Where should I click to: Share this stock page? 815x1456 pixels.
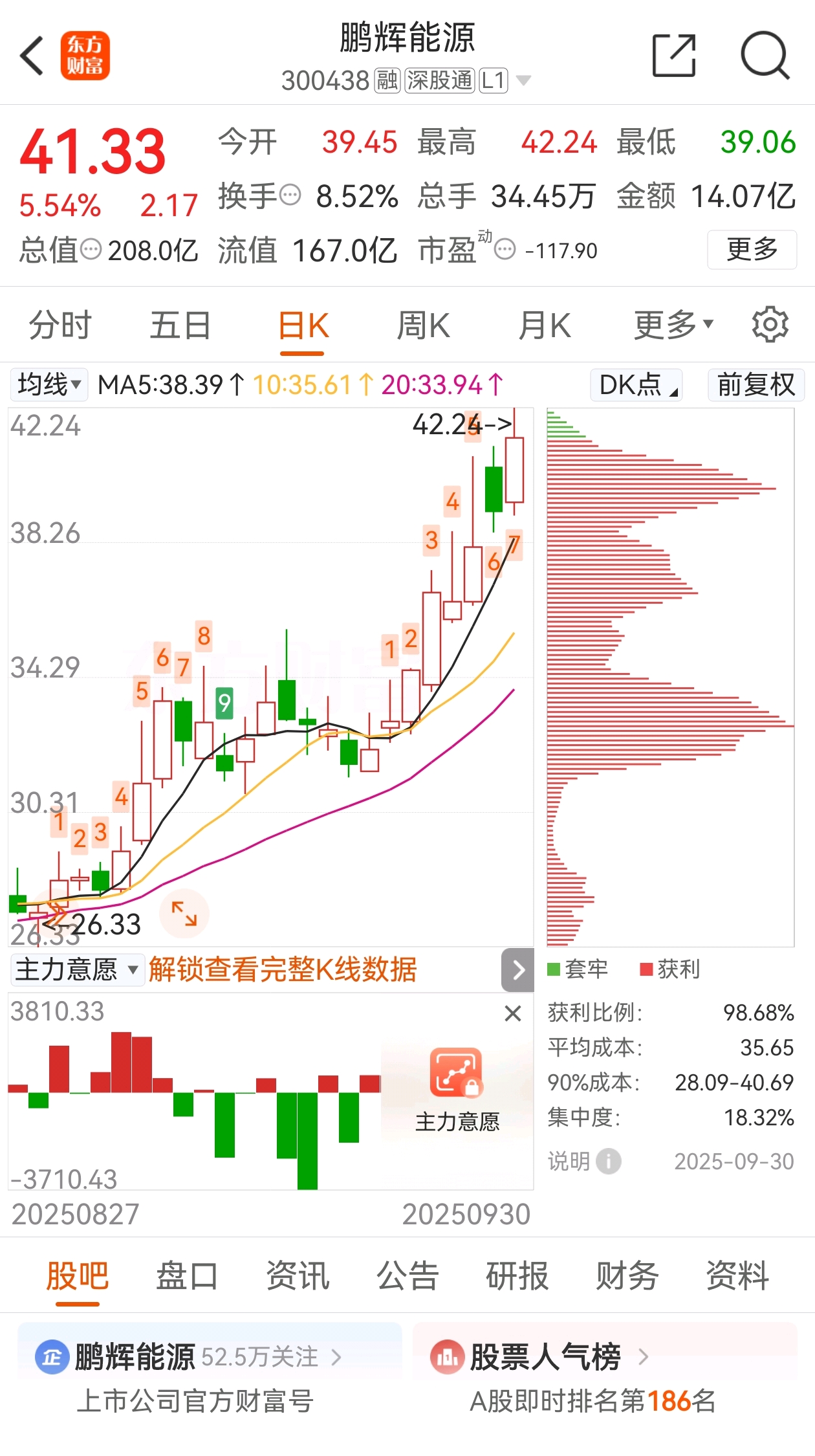click(x=674, y=56)
